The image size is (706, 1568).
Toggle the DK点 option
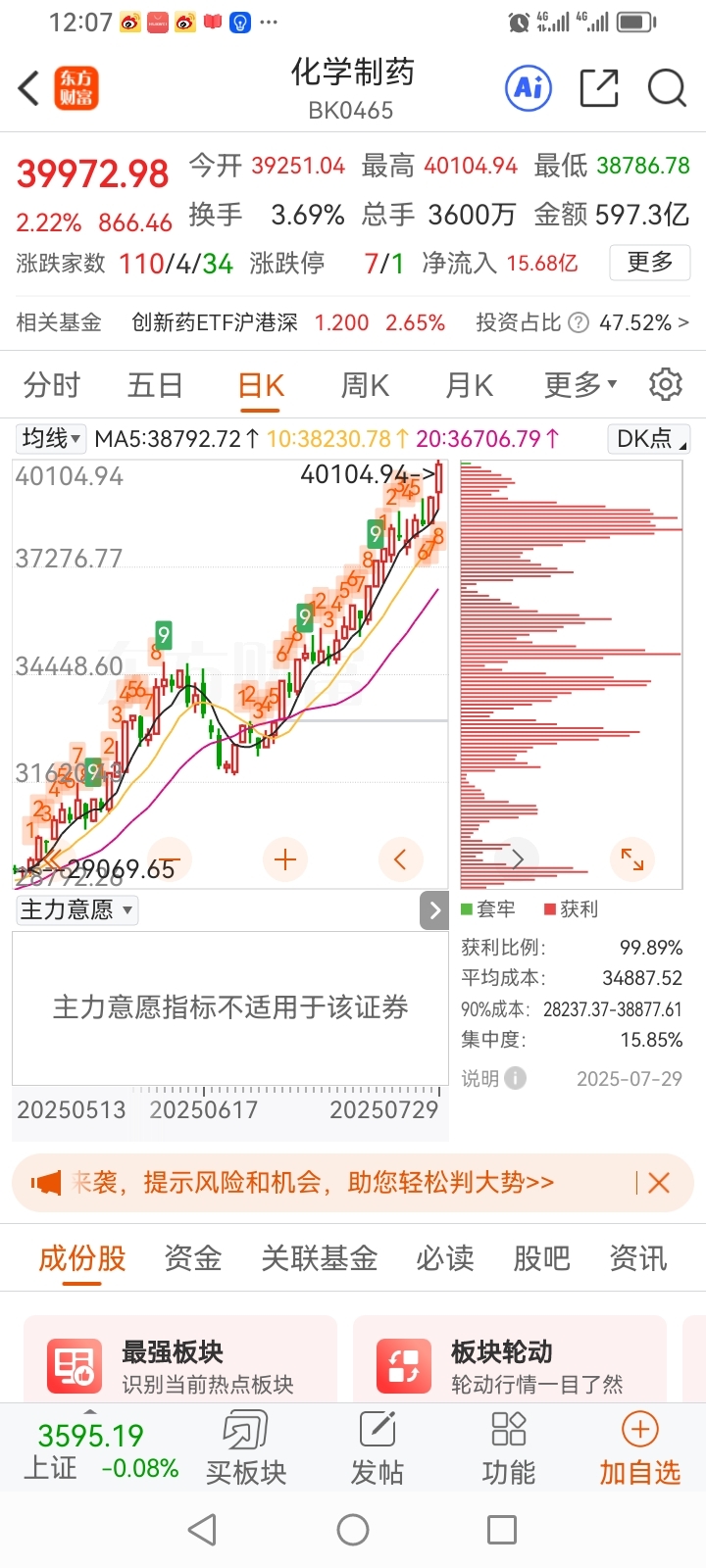[649, 438]
